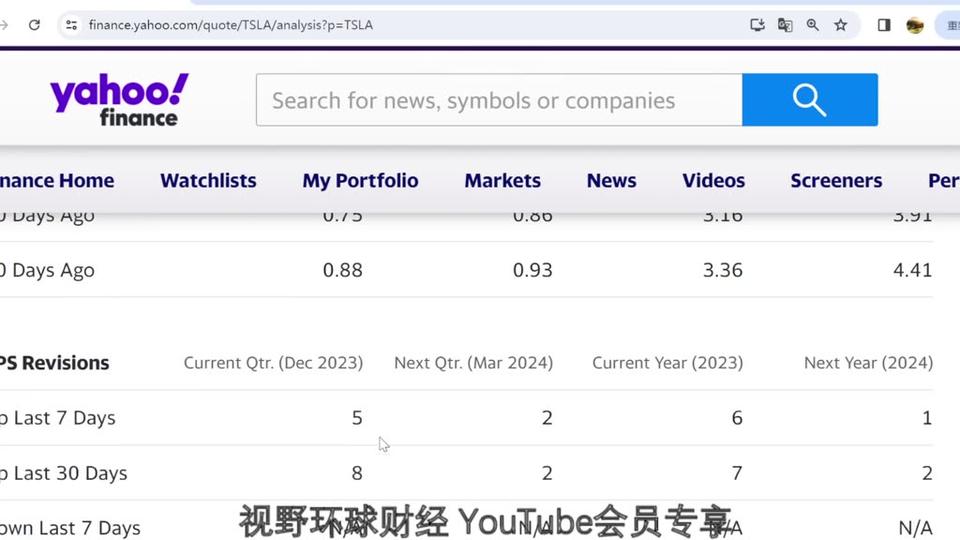Viewport: 960px width, 540px height.
Task: Open Screeners
Action: click(836, 181)
